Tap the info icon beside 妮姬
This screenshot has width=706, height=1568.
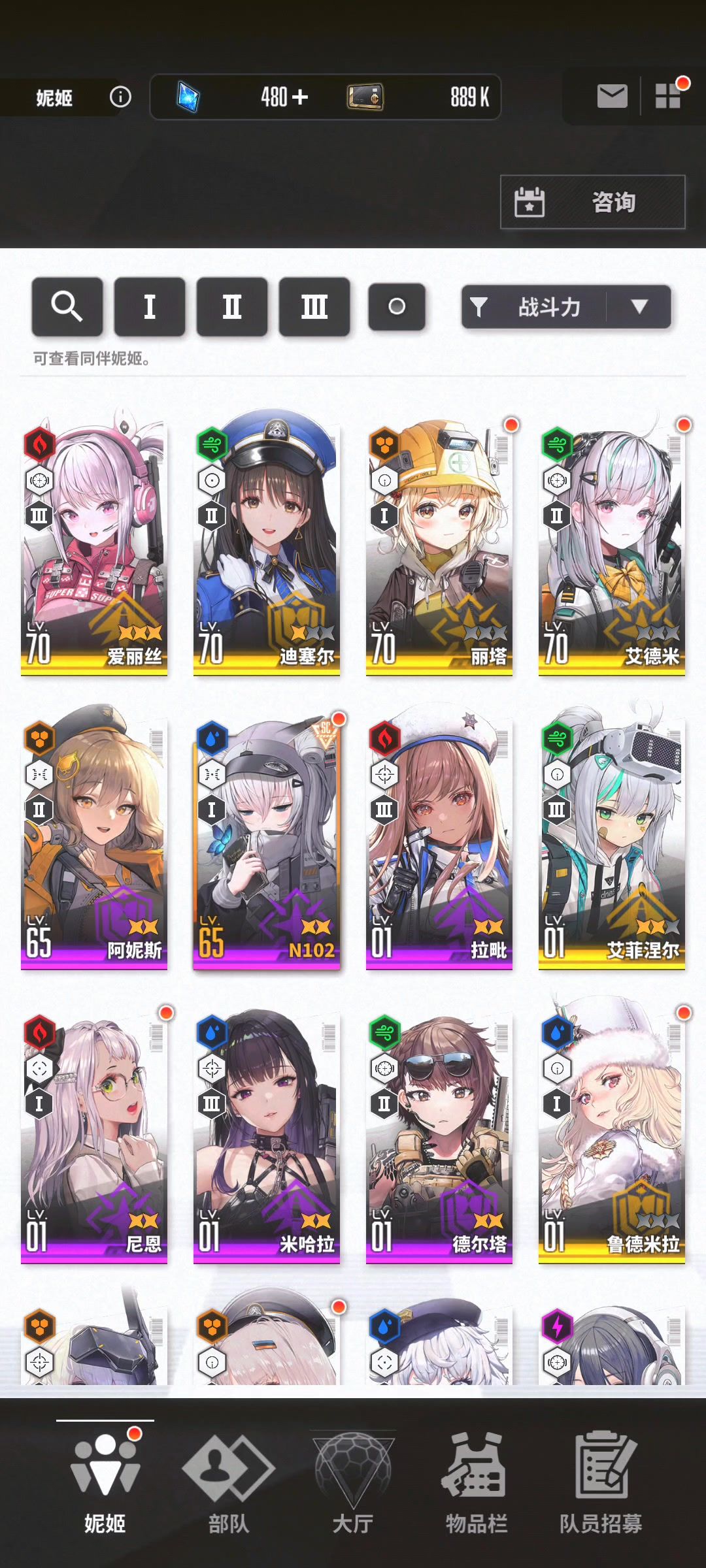pyautogui.click(x=120, y=97)
